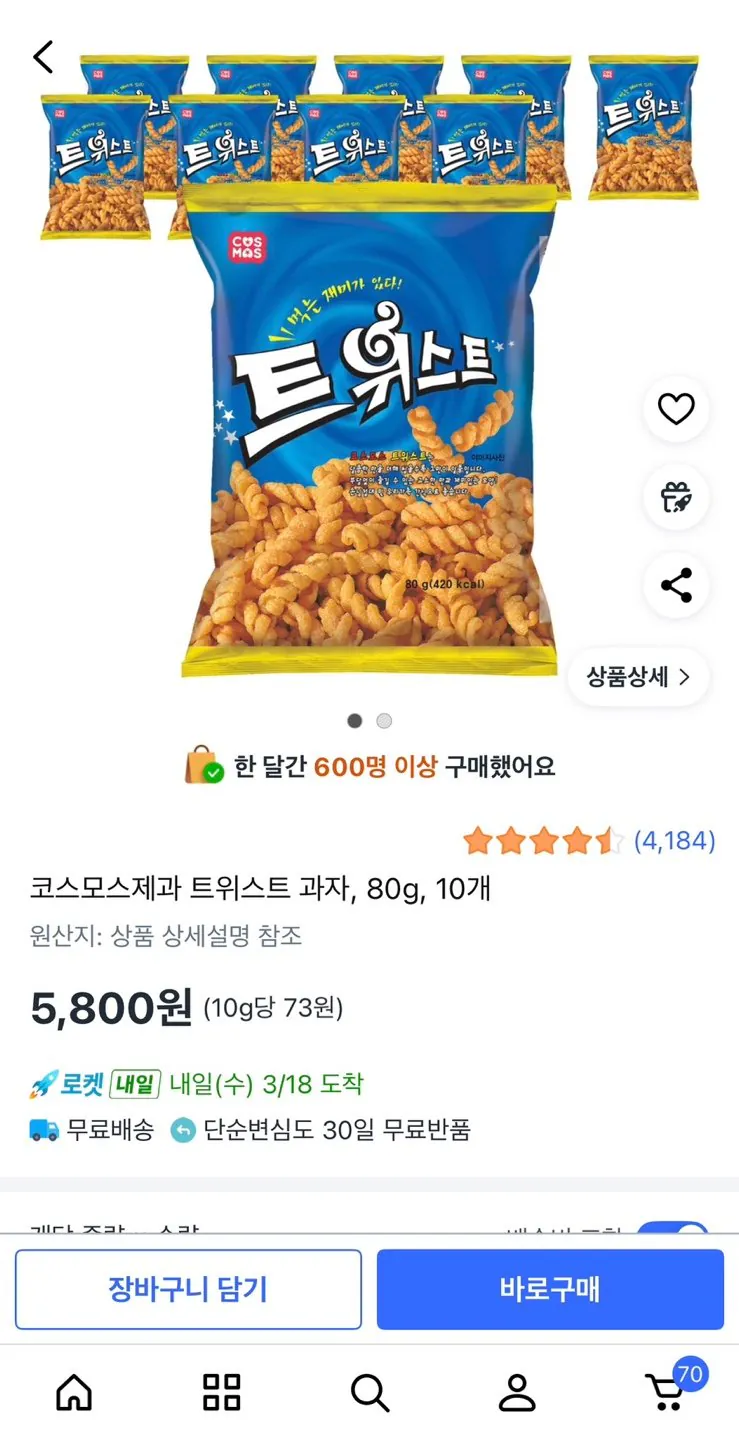This screenshot has width=739, height=1440.
Task: Open My Coupang profile icon
Action: (517, 1390)
